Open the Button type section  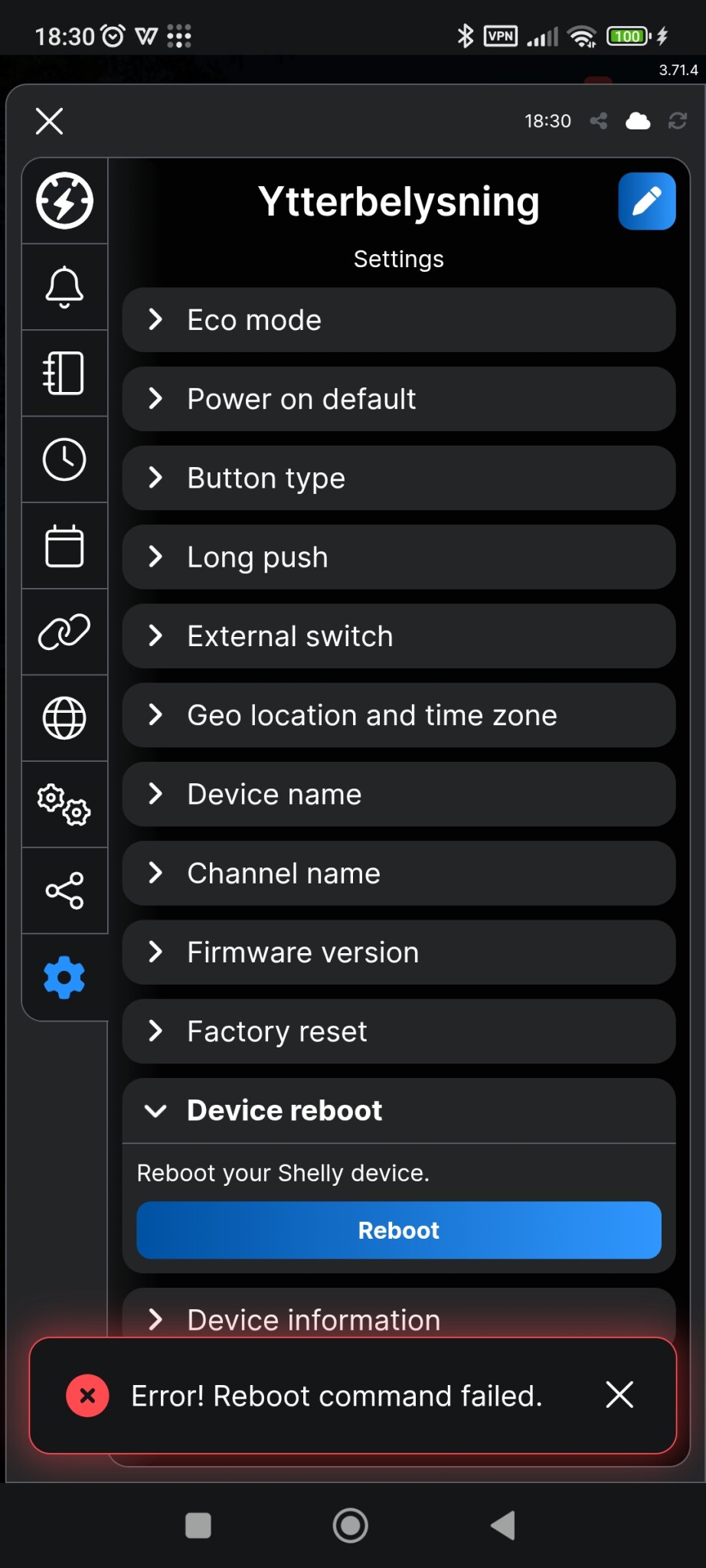point(398,478)
